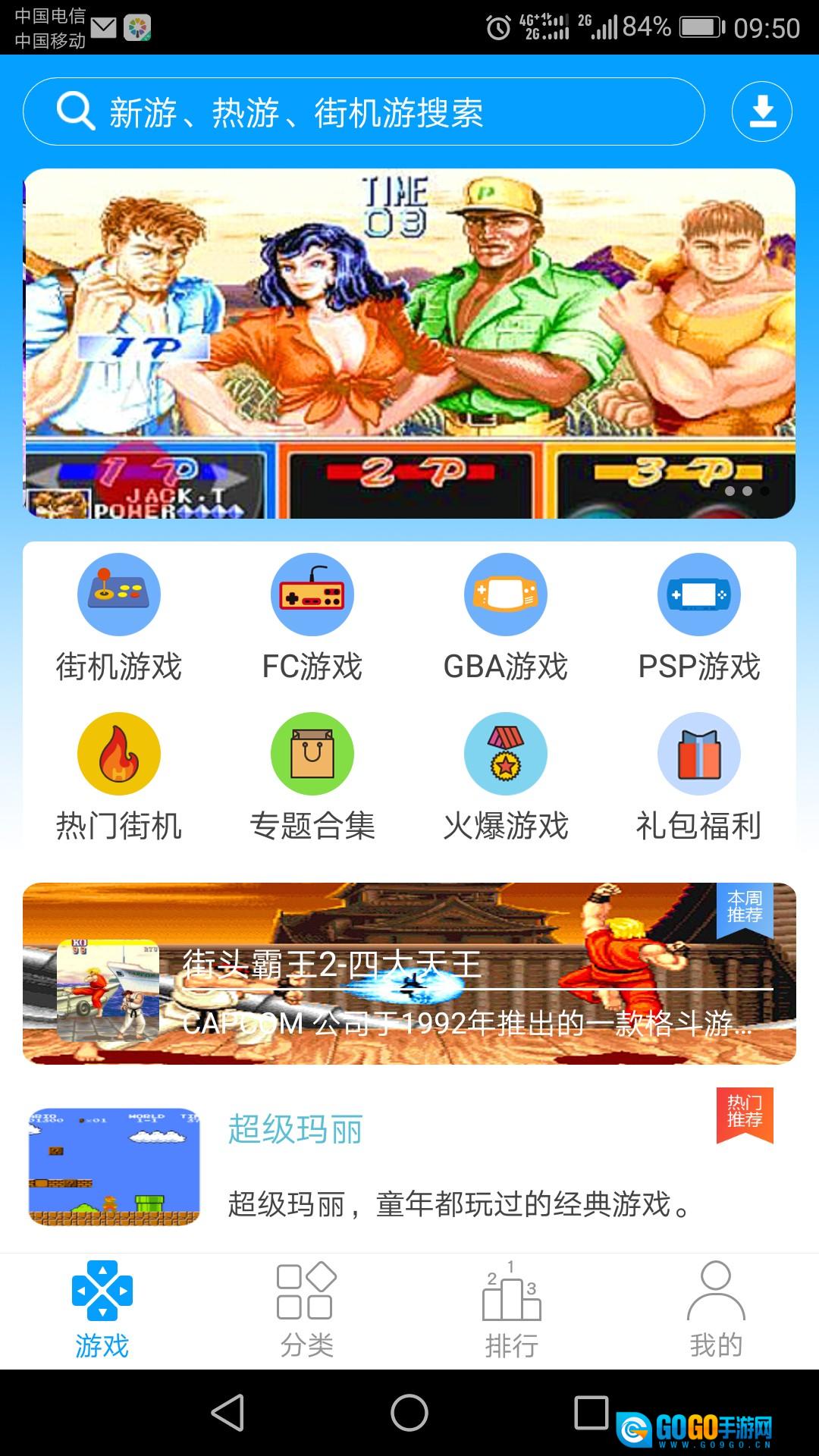Tap the game search box
Screen dimensions: 819x1456
click(364, 112)
